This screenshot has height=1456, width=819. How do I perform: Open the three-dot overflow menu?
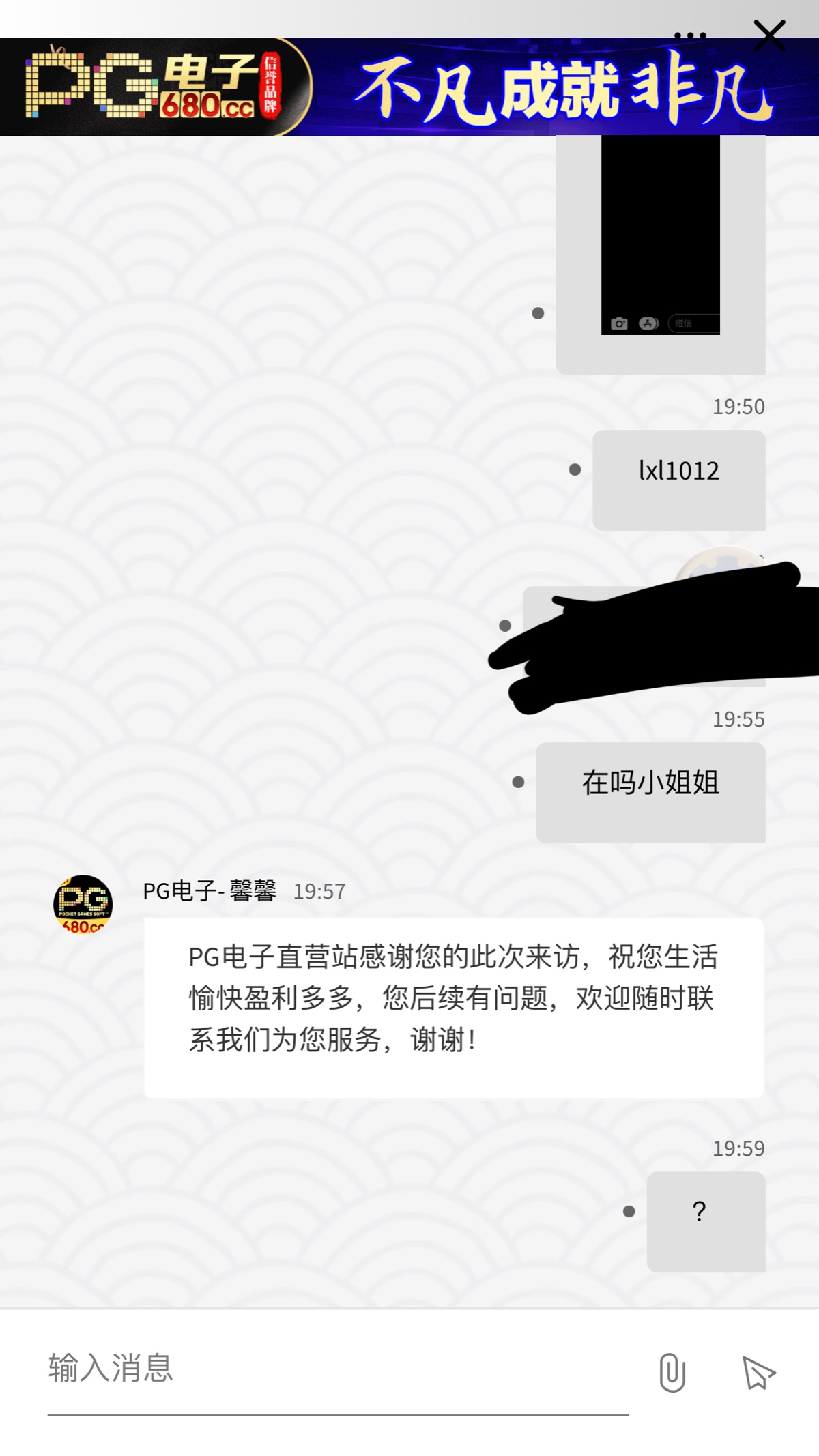tap(689, 35)
